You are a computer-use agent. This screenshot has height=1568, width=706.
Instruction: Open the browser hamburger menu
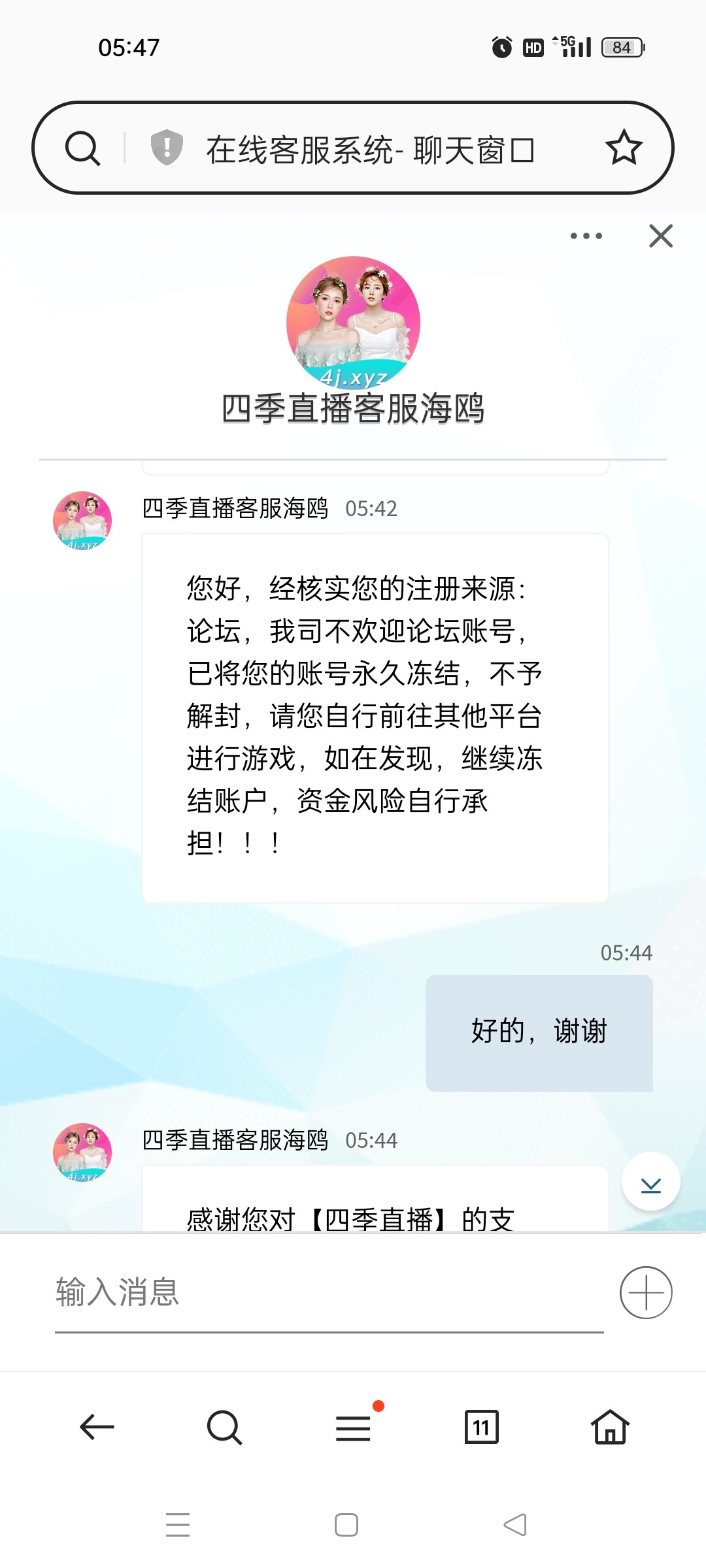(354, 1427)
